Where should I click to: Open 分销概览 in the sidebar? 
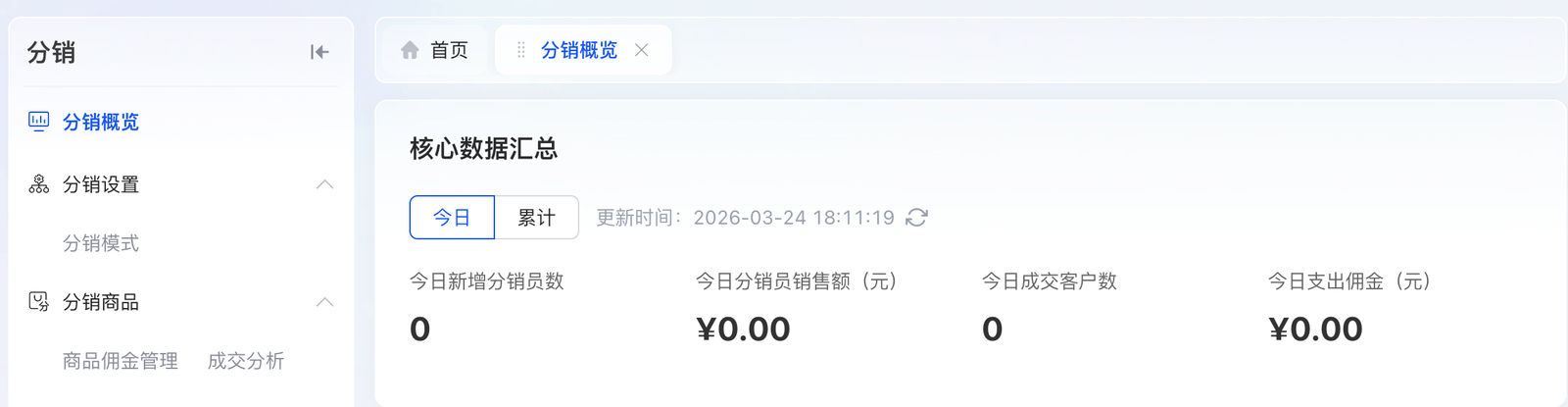100,123
